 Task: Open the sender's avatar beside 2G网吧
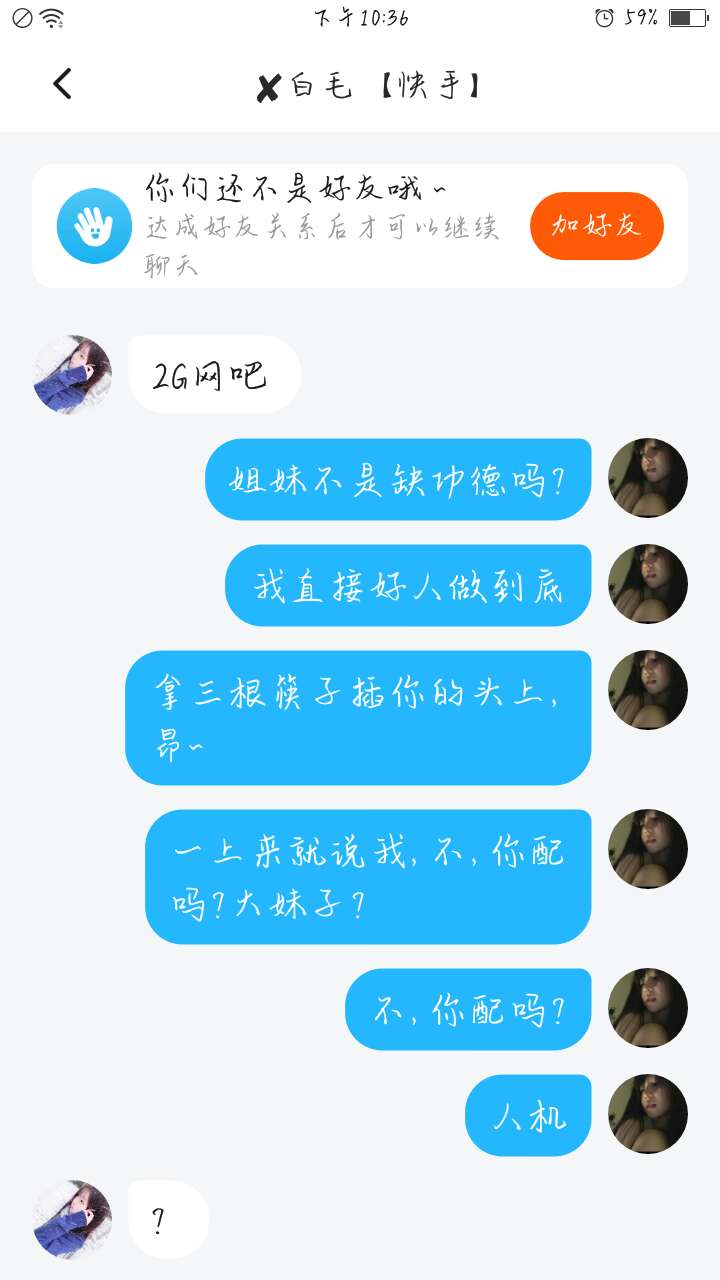[73, 375]
